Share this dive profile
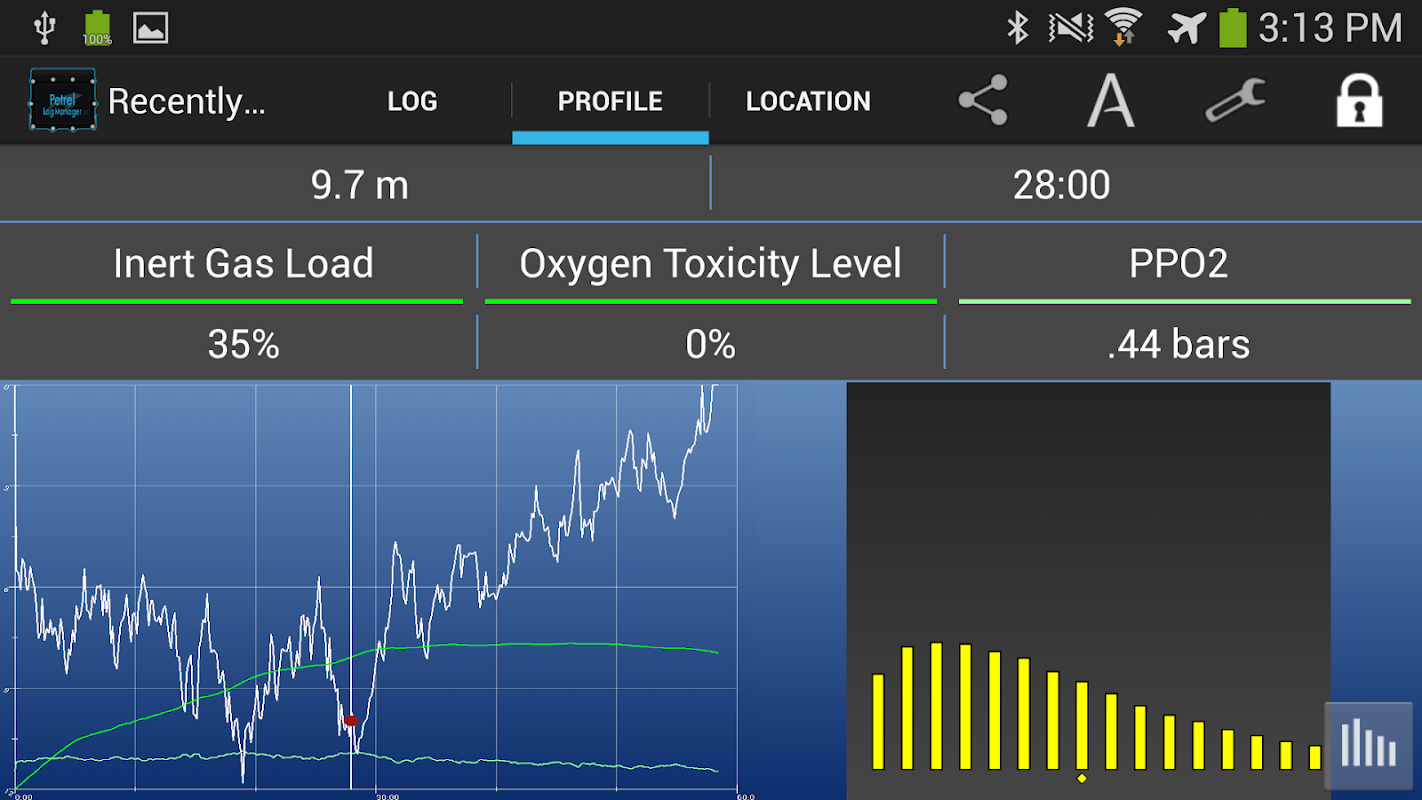 point(983,100)
